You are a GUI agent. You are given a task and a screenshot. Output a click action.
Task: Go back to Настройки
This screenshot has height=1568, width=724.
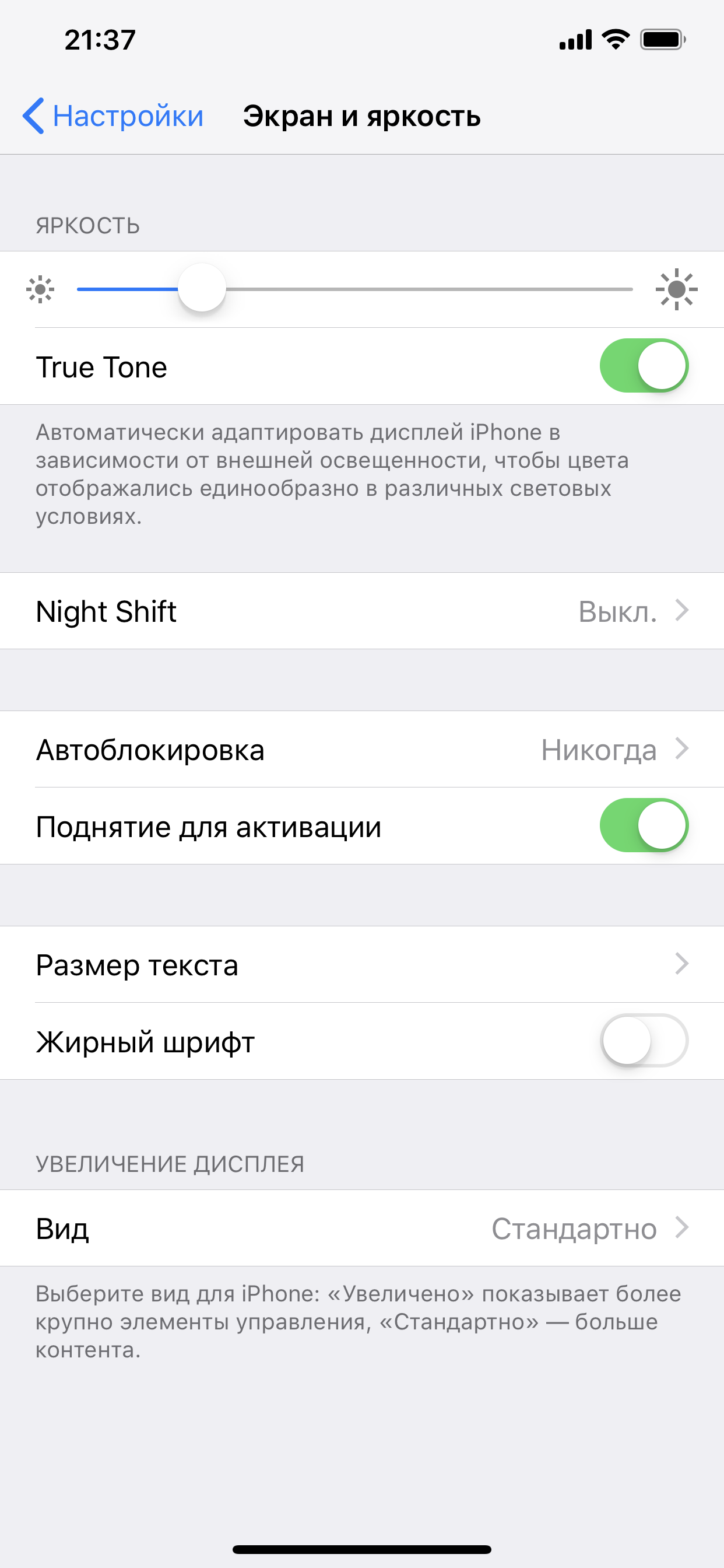click(x=113, y=116)
